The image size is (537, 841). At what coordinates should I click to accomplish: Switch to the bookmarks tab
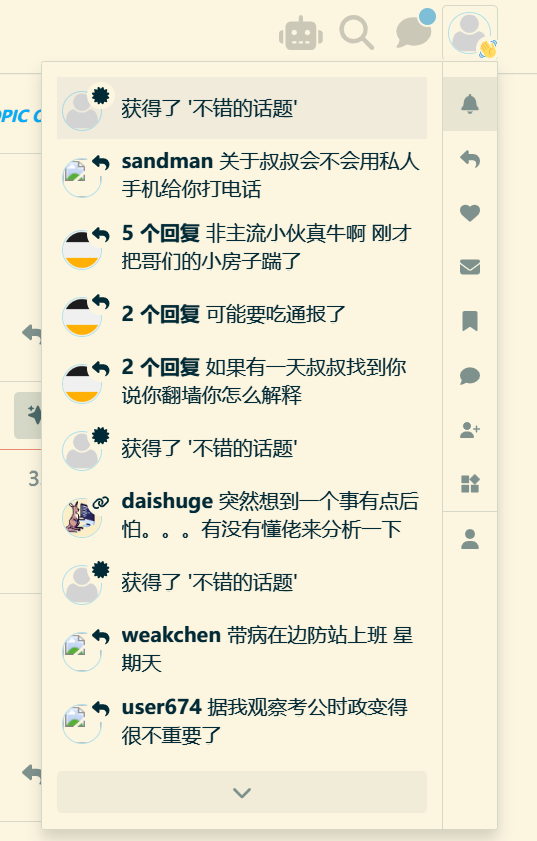click(x=470, y=321)
